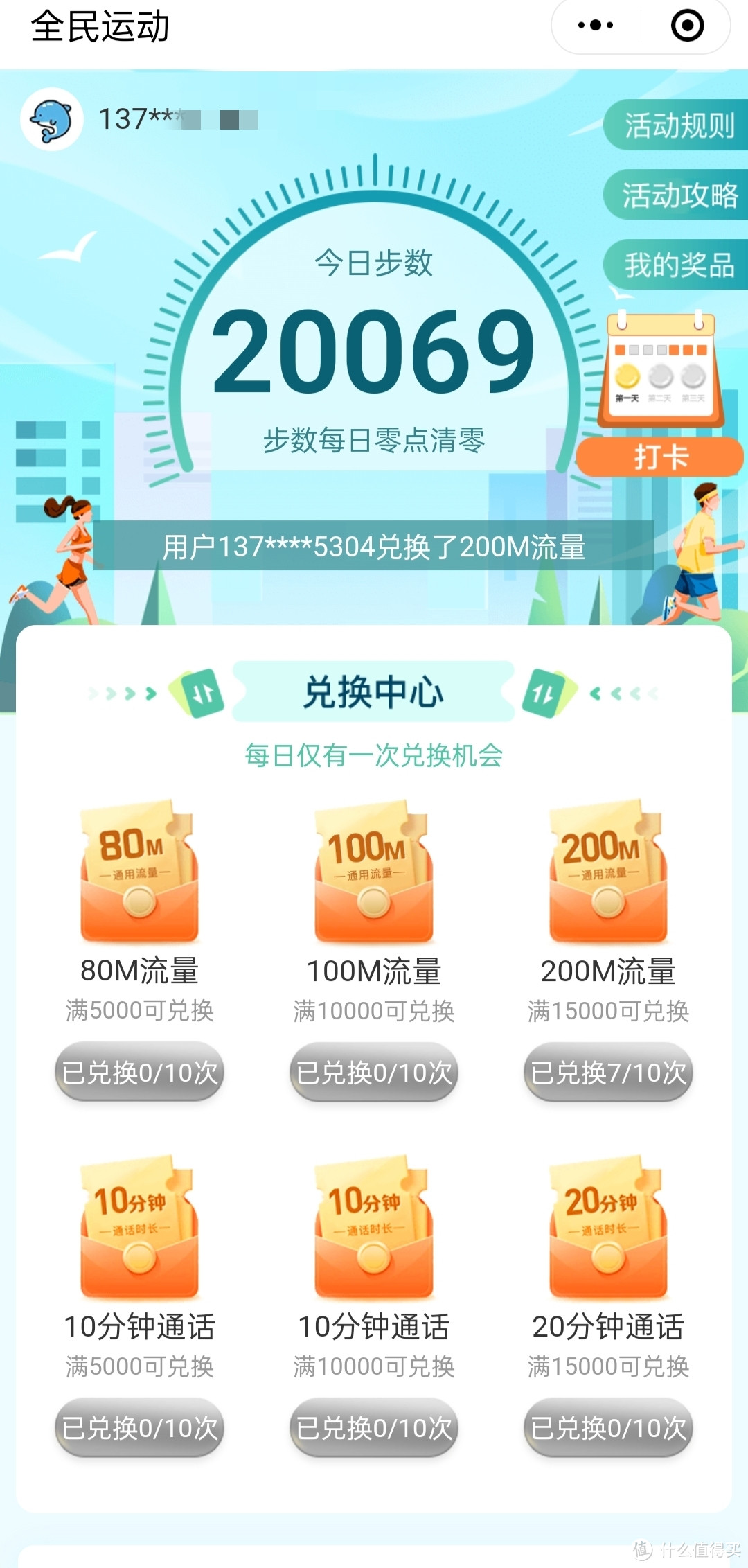Tap the dolphin profile avatar
Screen dimensions: 748x1568
pyautogui.click(x=52, y=119)
